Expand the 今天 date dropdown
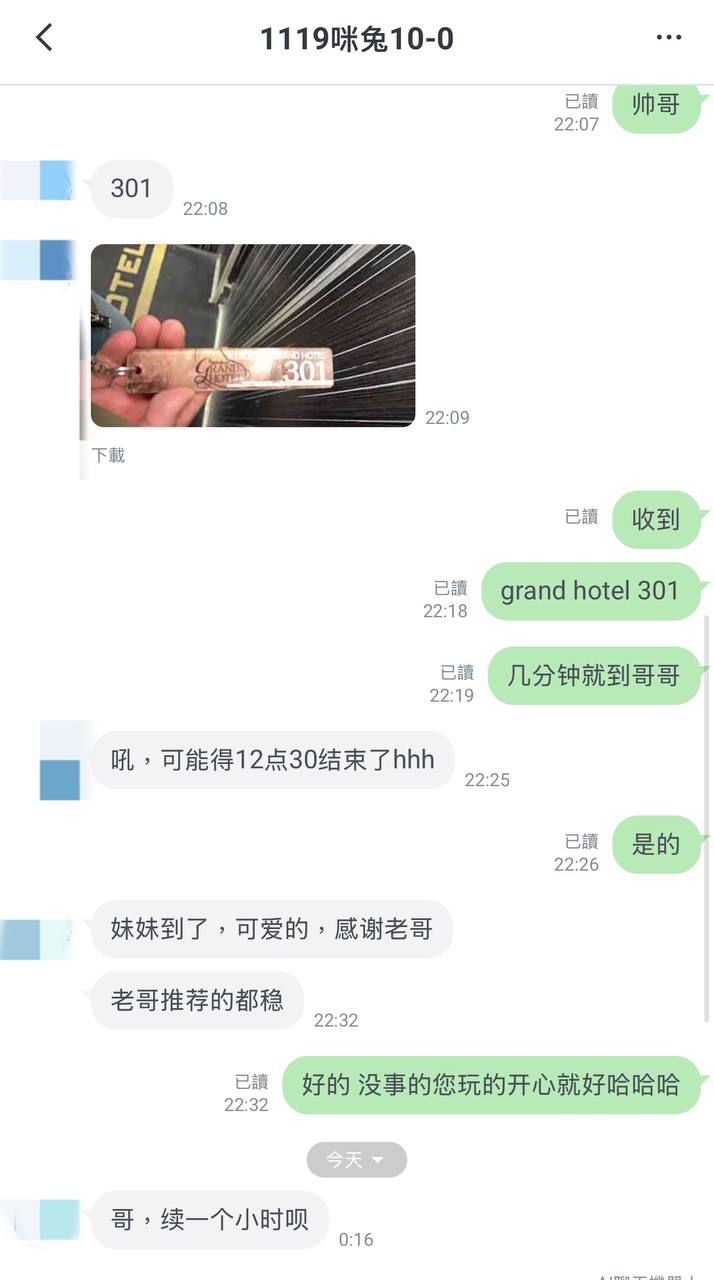The width and height of the screenshot is (714, 1280). (356, 1159)
